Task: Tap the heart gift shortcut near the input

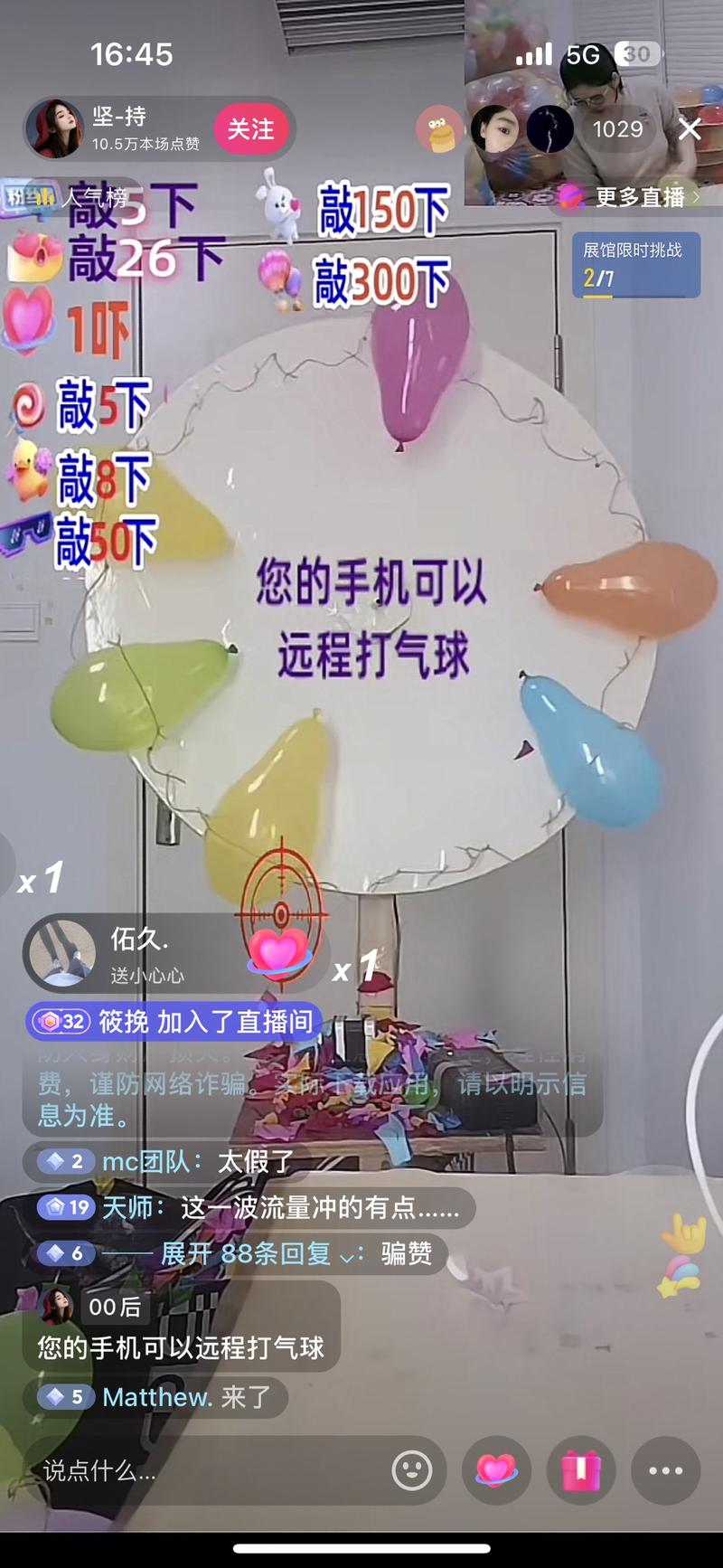Action: click(498, 1471)
